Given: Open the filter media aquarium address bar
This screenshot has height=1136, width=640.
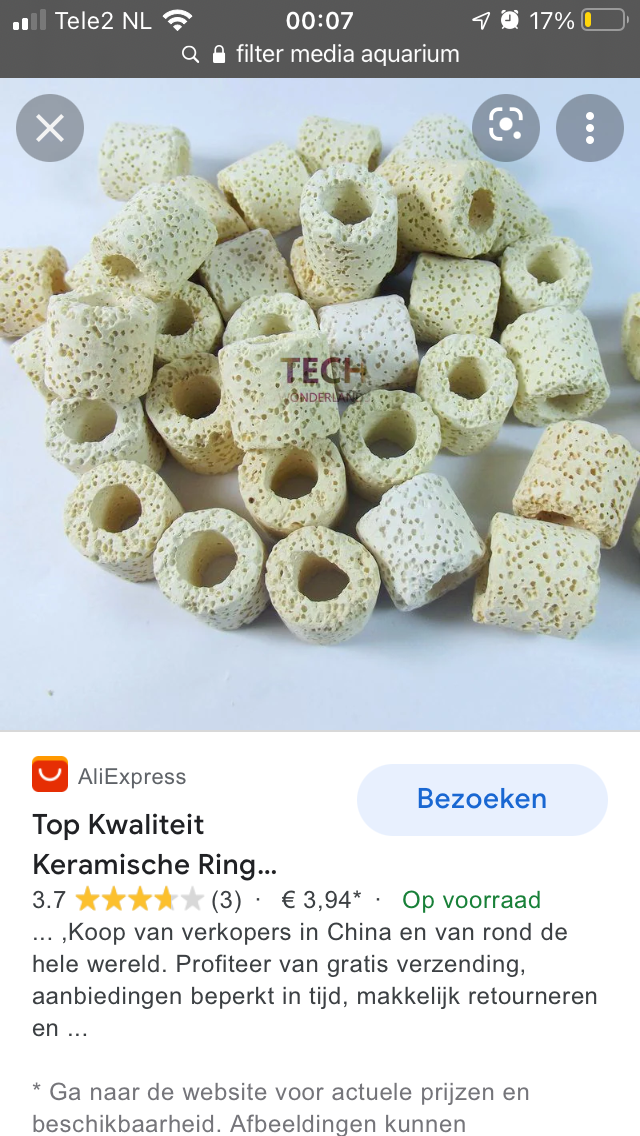Looking at the screenshot, I should 320,54.
